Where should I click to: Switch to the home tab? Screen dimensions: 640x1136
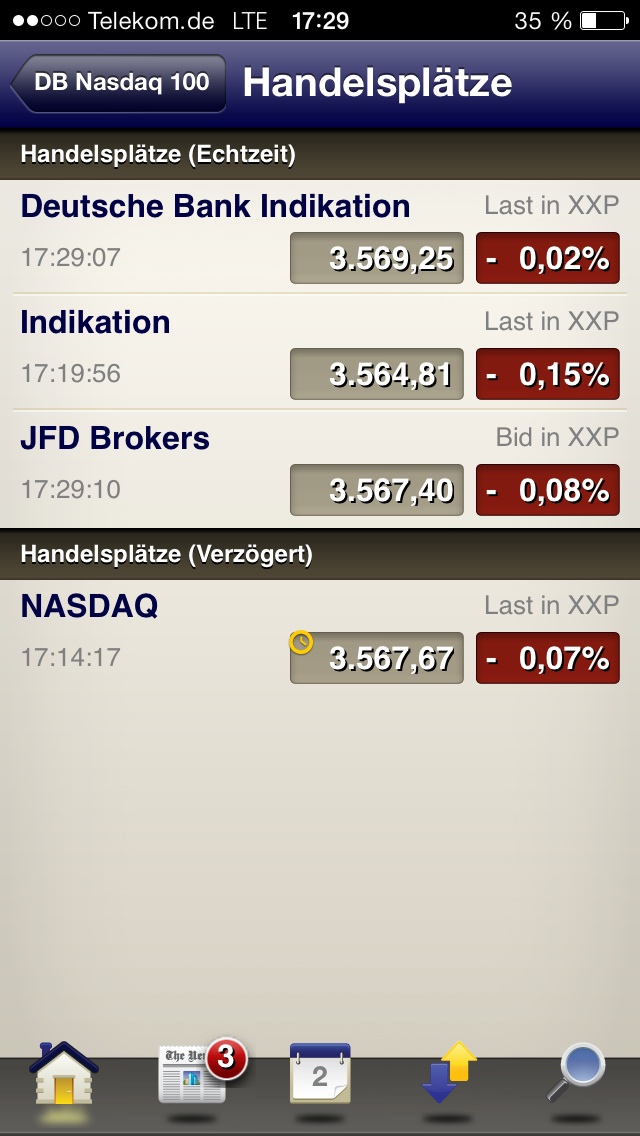coord(64,1075)
